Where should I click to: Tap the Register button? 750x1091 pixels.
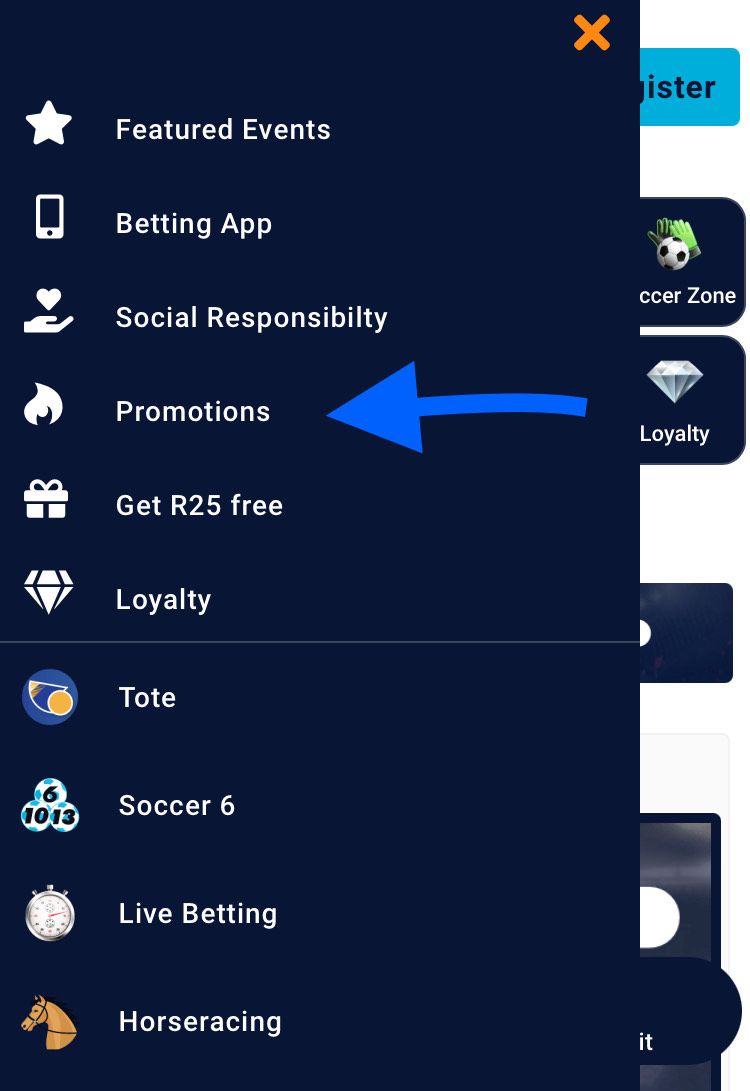coord(690,88)
